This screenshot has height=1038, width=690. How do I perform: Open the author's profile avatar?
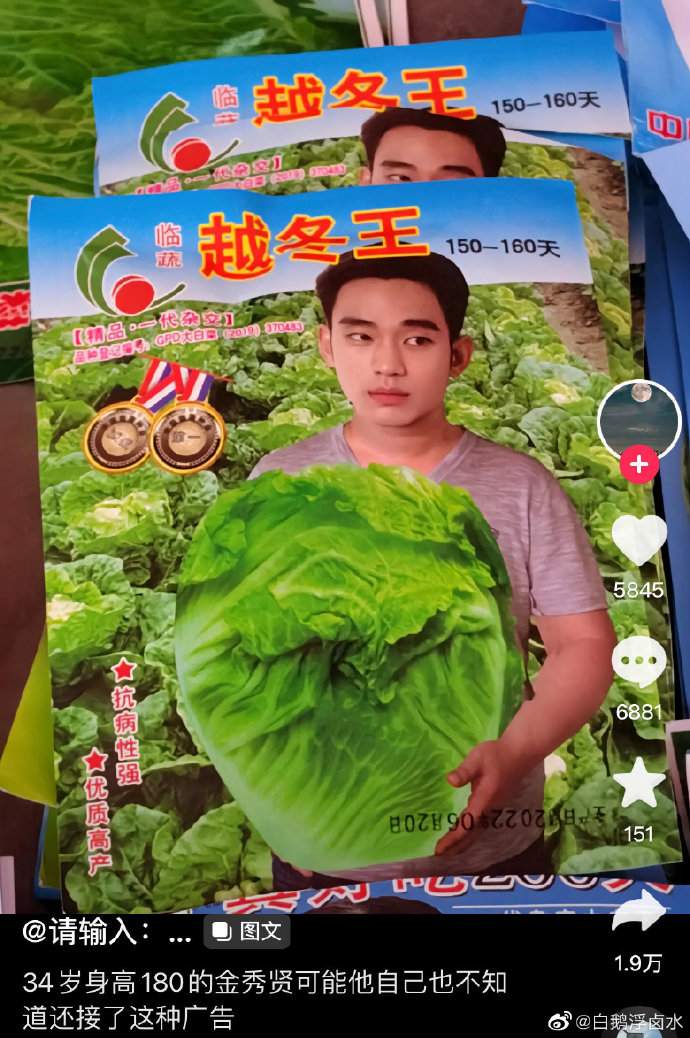(638, 418)
